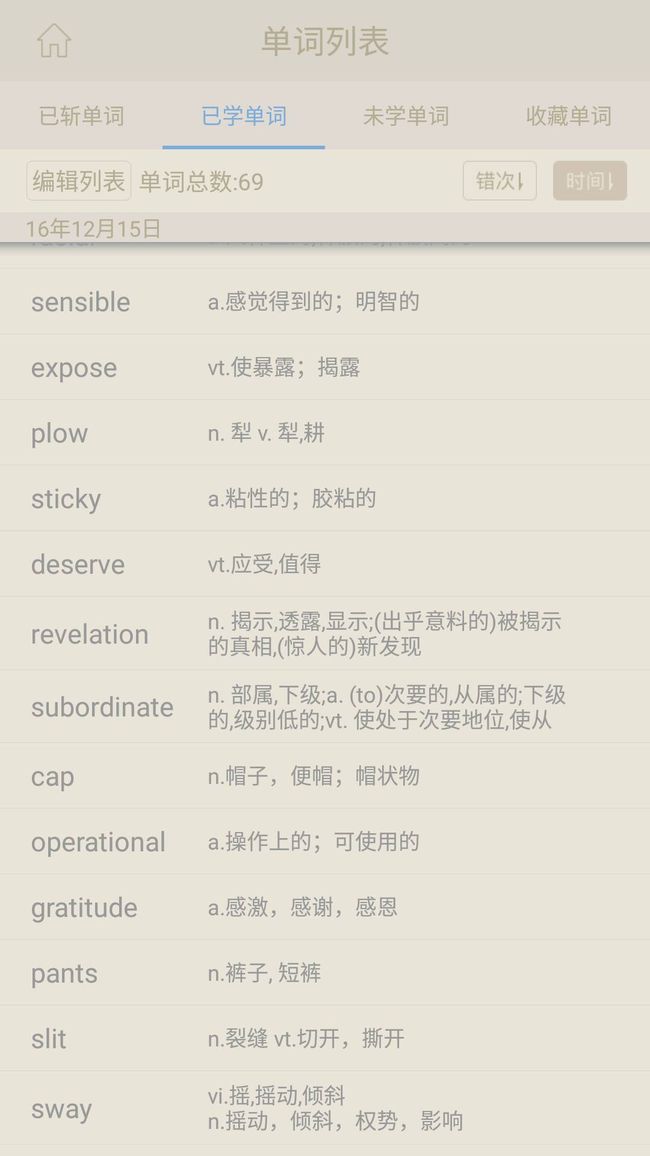Open the sticky entry
Viewport: 650px width, 1156px height.
pos(325,498)
